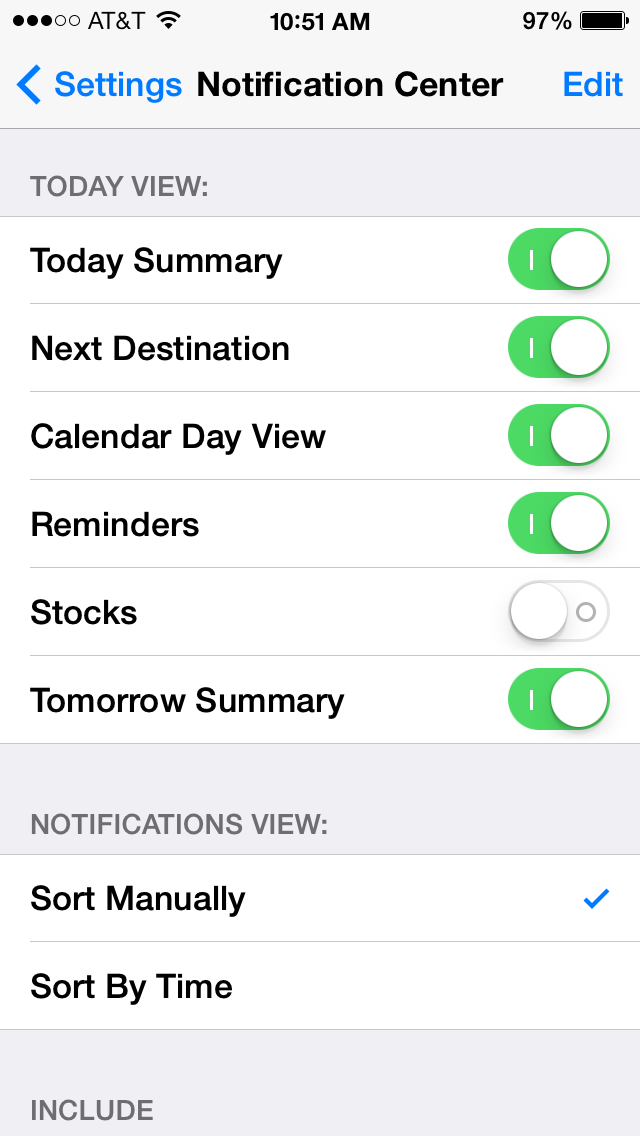Tap Edit in the navigation bar
The height and width of the screenshot is (1136, 640).
(x=592, y=85)
